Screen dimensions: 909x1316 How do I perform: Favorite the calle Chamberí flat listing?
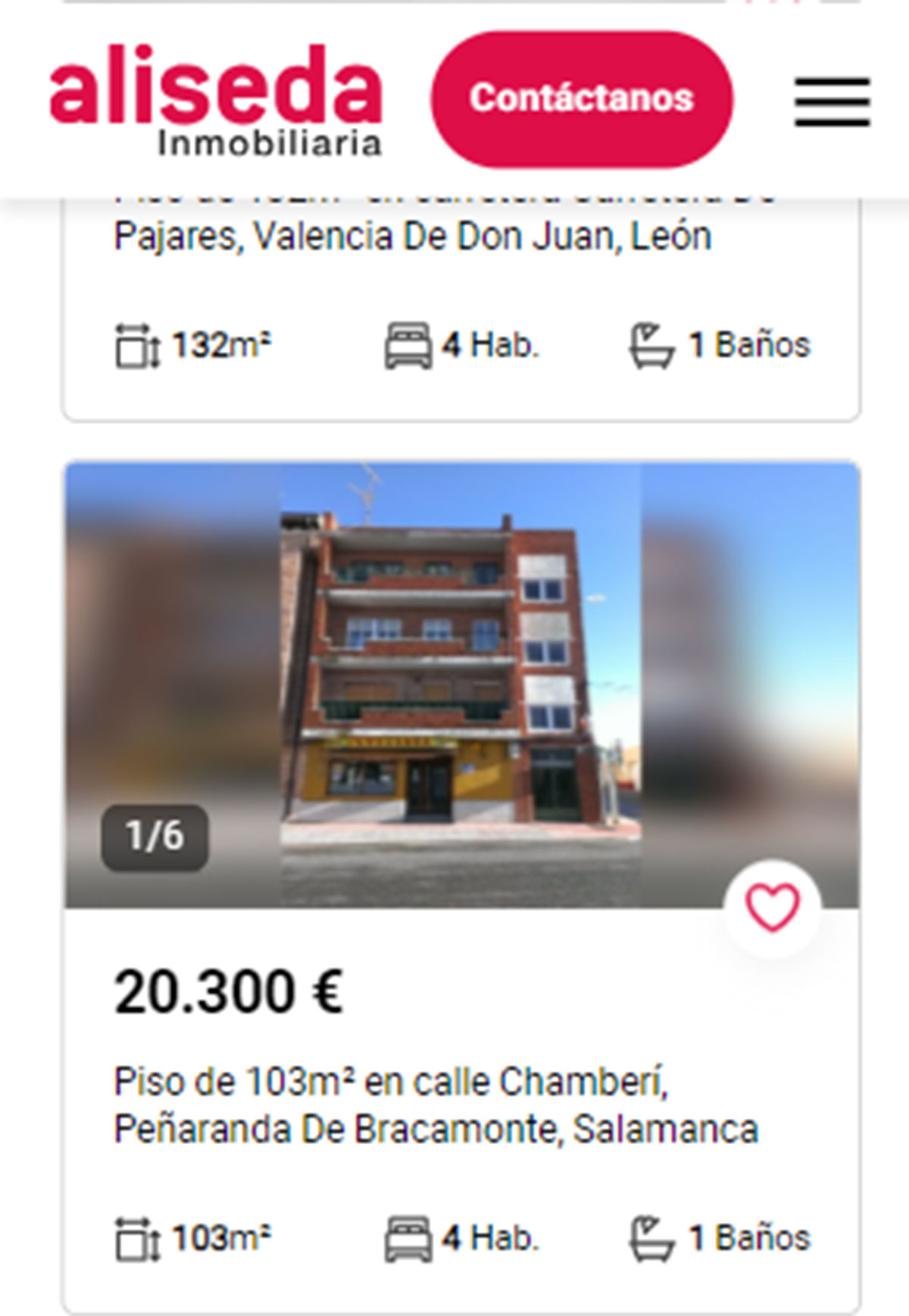[x=772, y=907]
